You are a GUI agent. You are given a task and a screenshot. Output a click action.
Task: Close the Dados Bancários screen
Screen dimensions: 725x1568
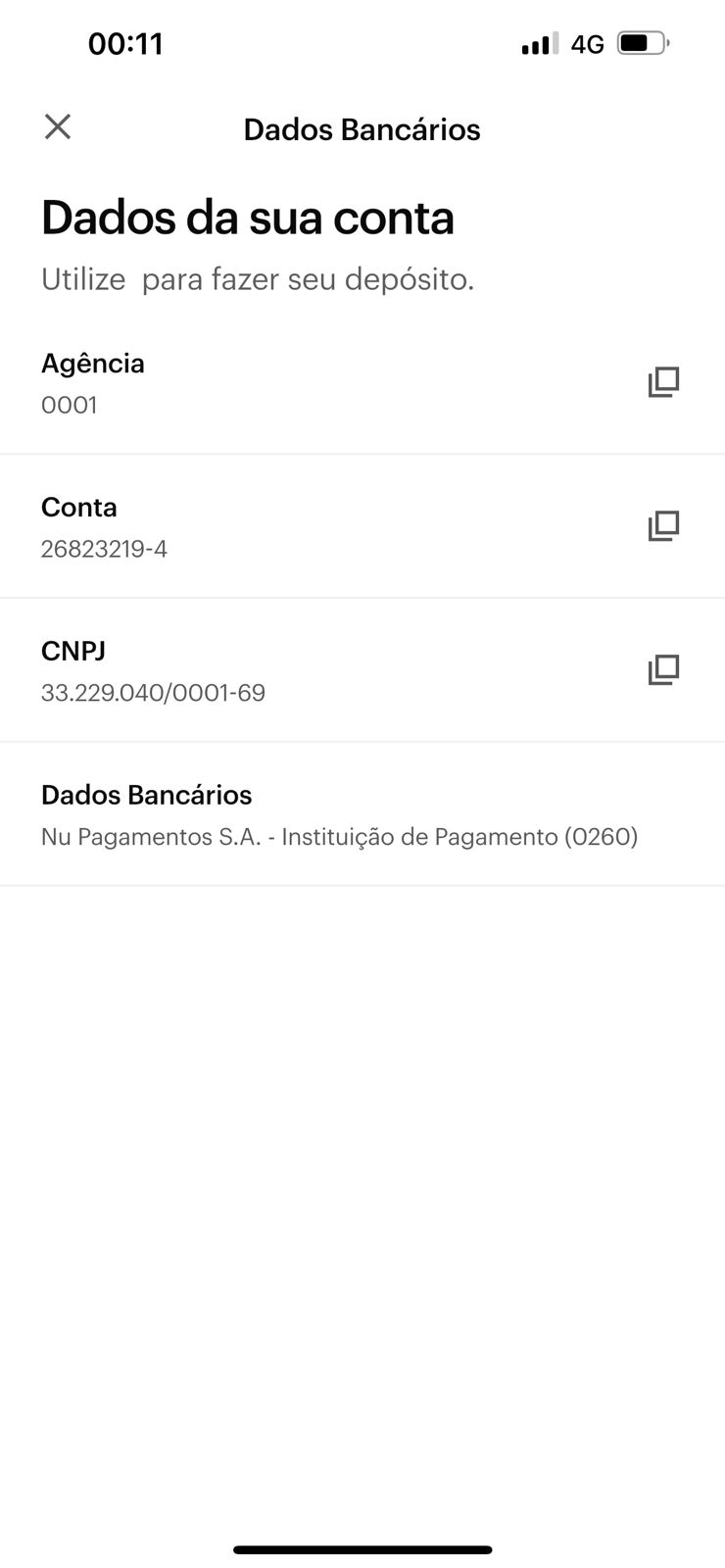(58, 126)
